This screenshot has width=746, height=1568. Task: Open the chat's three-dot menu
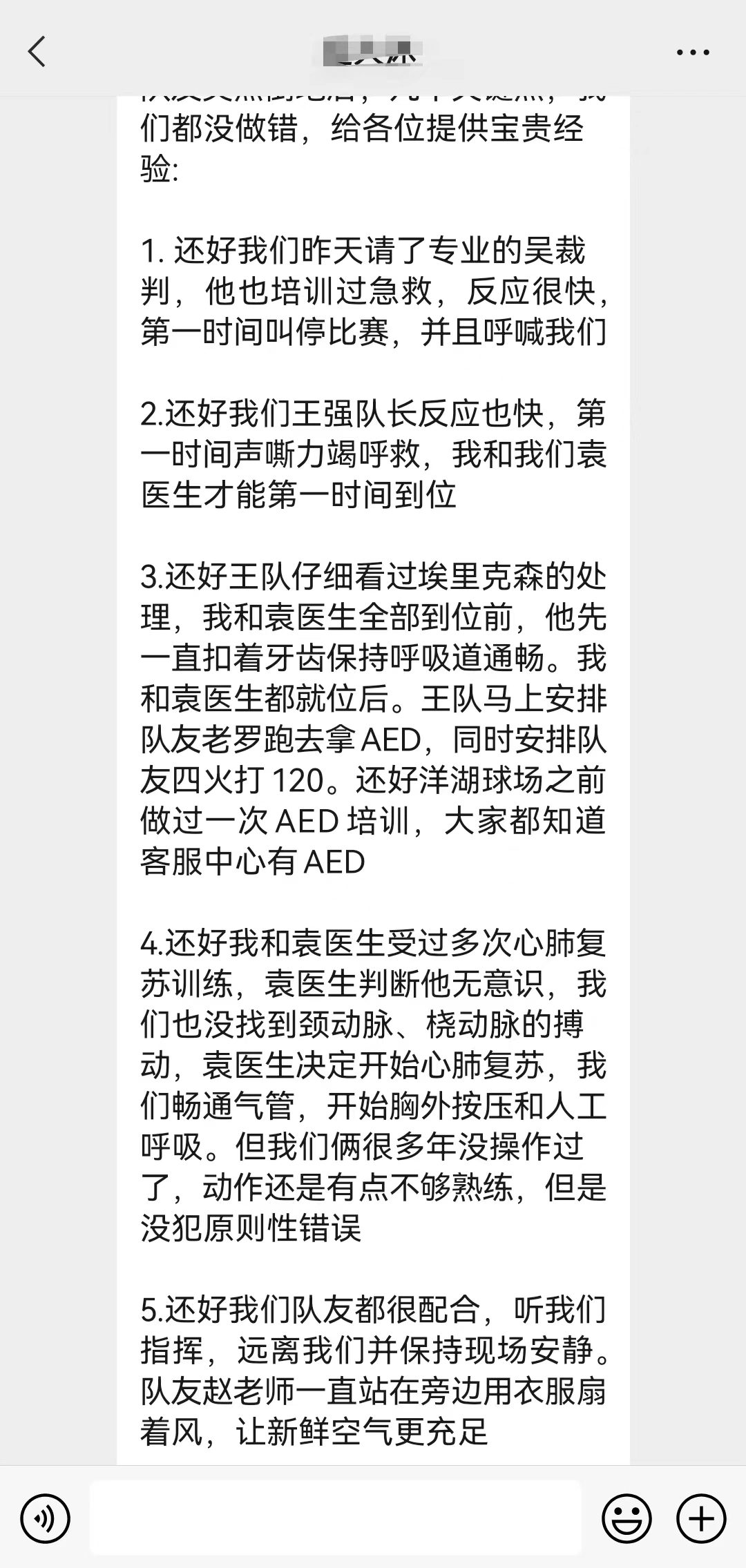pos(693,52)
